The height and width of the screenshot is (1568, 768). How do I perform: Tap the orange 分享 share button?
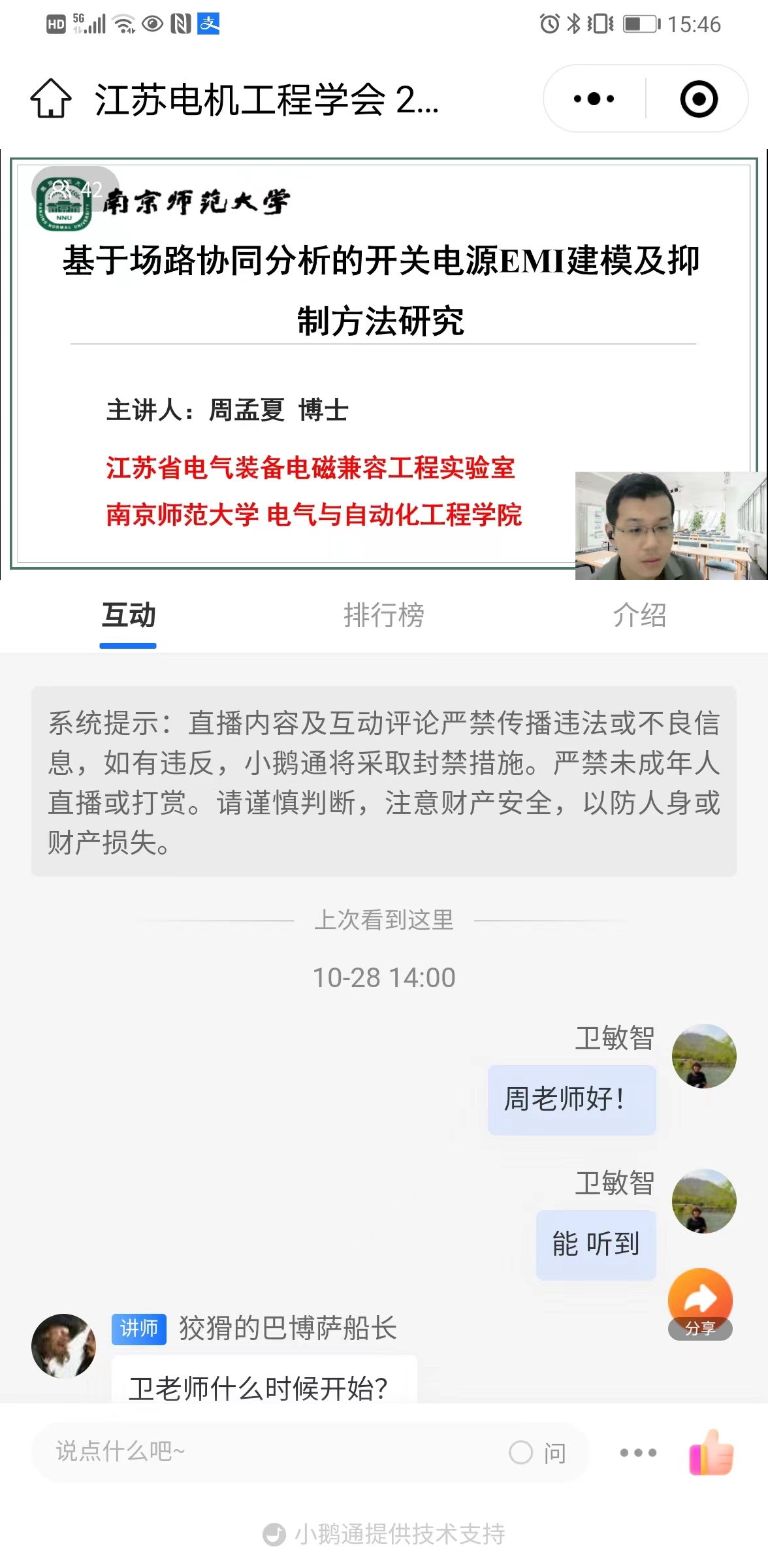point(700,1303)
